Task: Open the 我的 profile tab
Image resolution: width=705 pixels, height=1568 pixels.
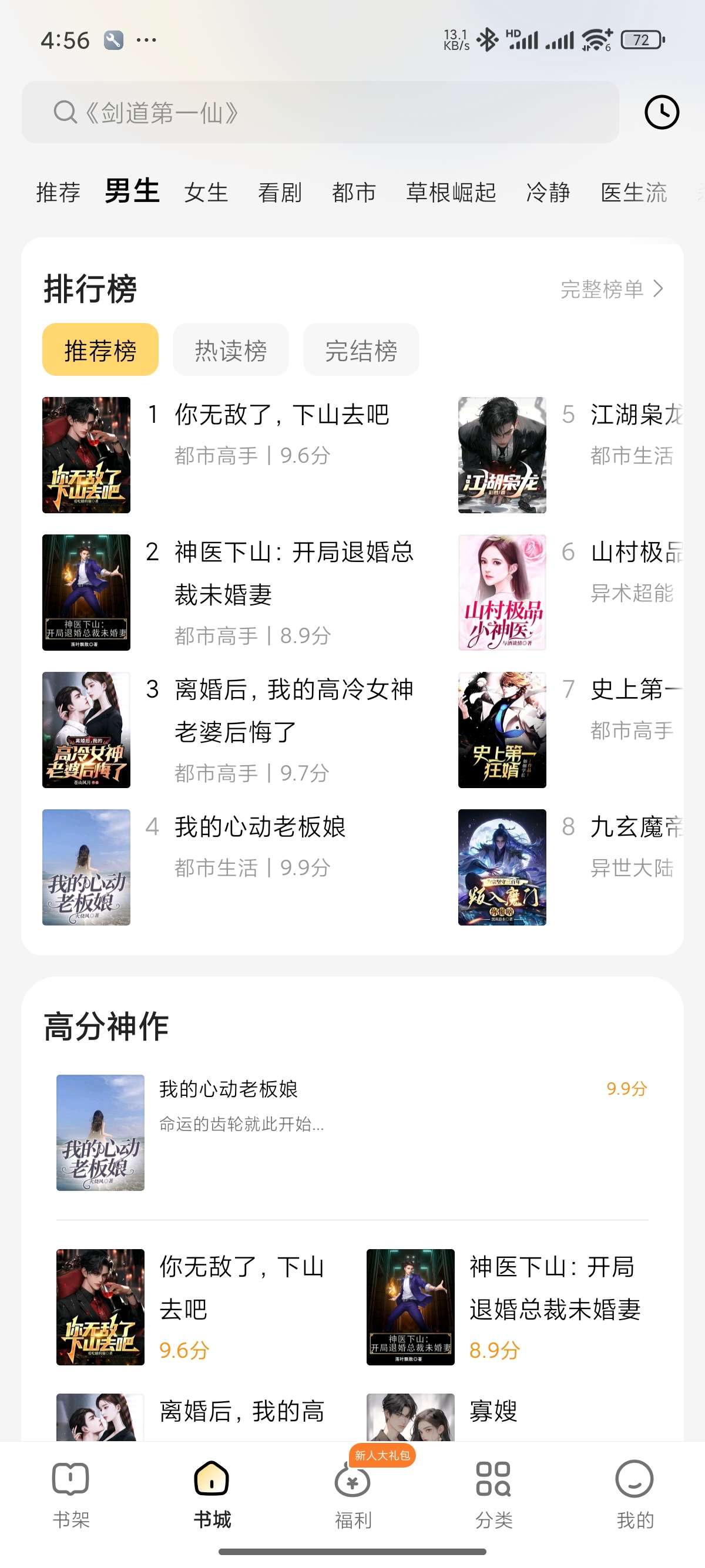Action: tap(634, 1494)
